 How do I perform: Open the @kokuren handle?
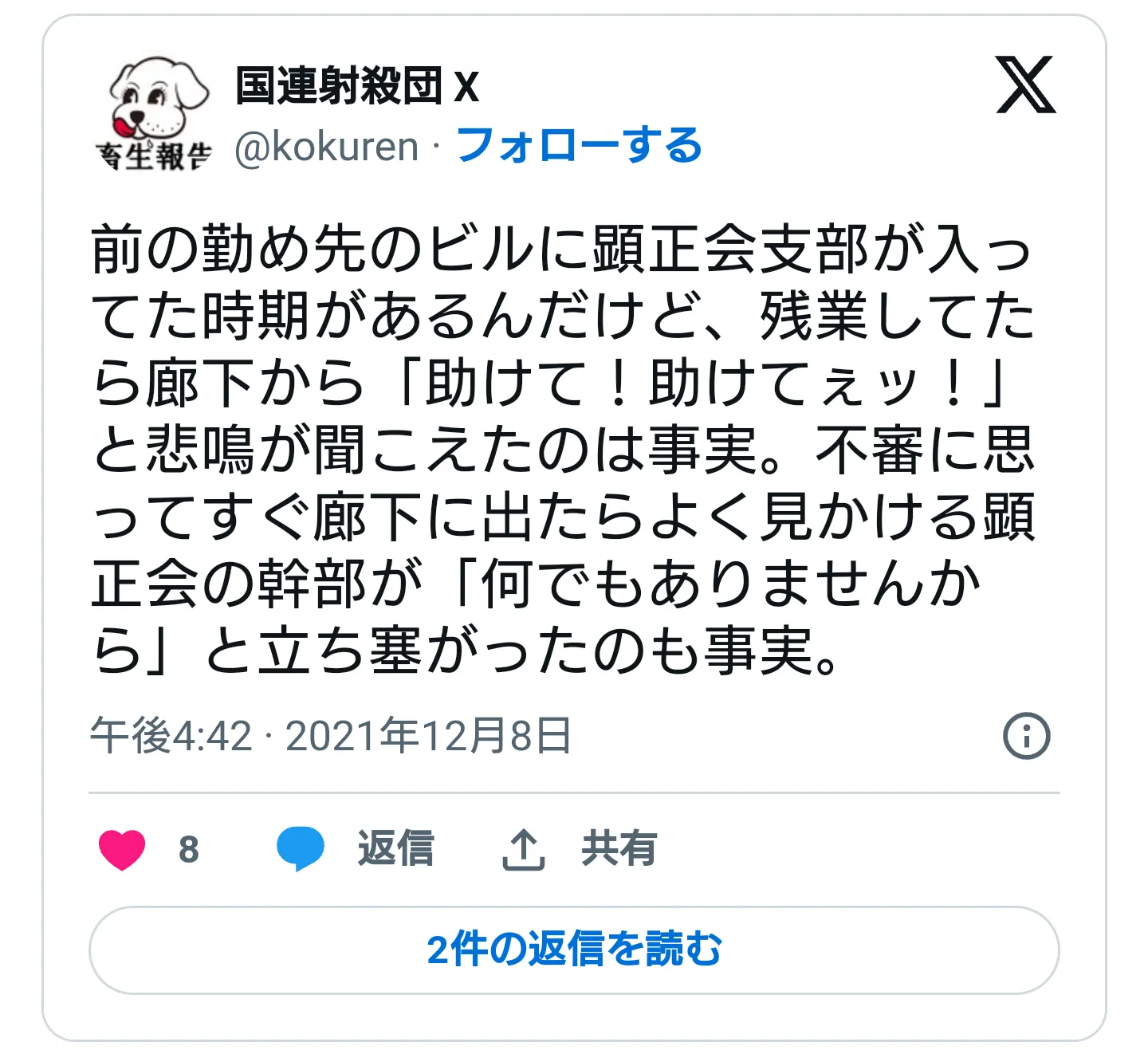tap(327, 147)
